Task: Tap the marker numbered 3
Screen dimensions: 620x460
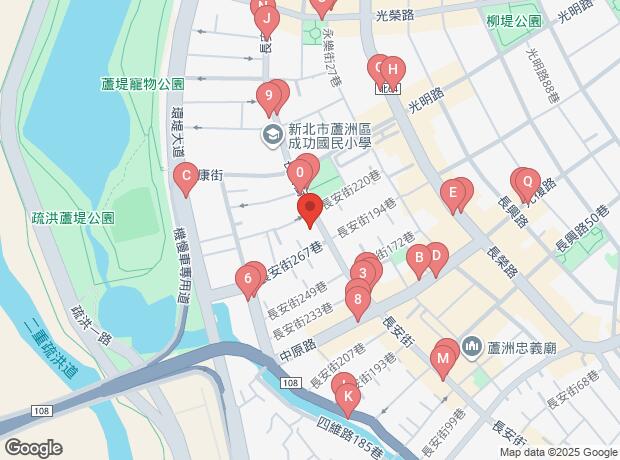Action: point(364,272)
